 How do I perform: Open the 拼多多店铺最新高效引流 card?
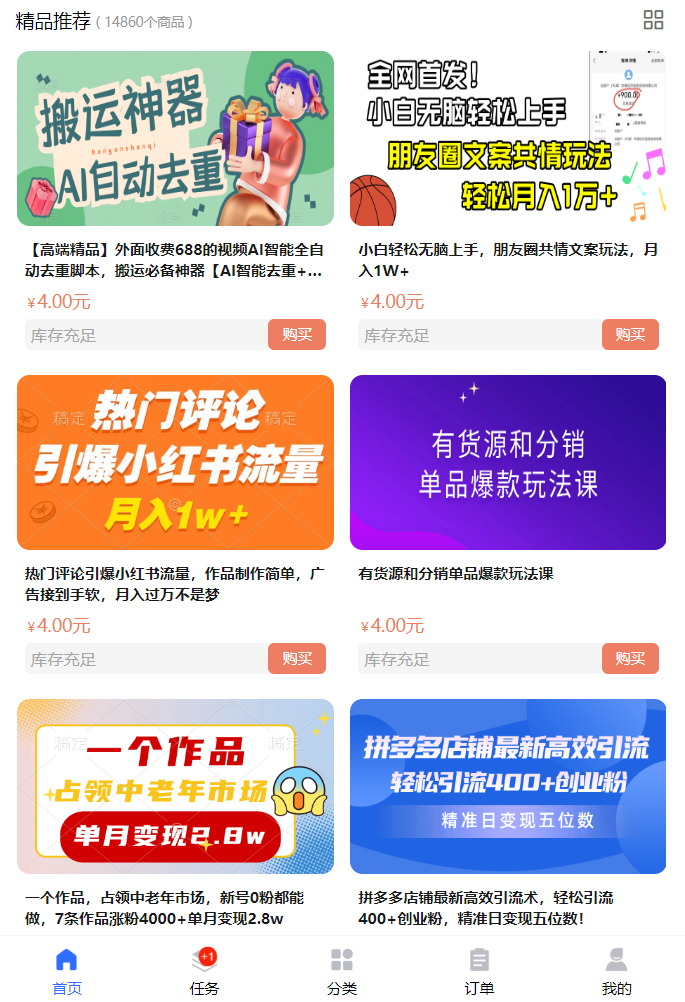507,786
